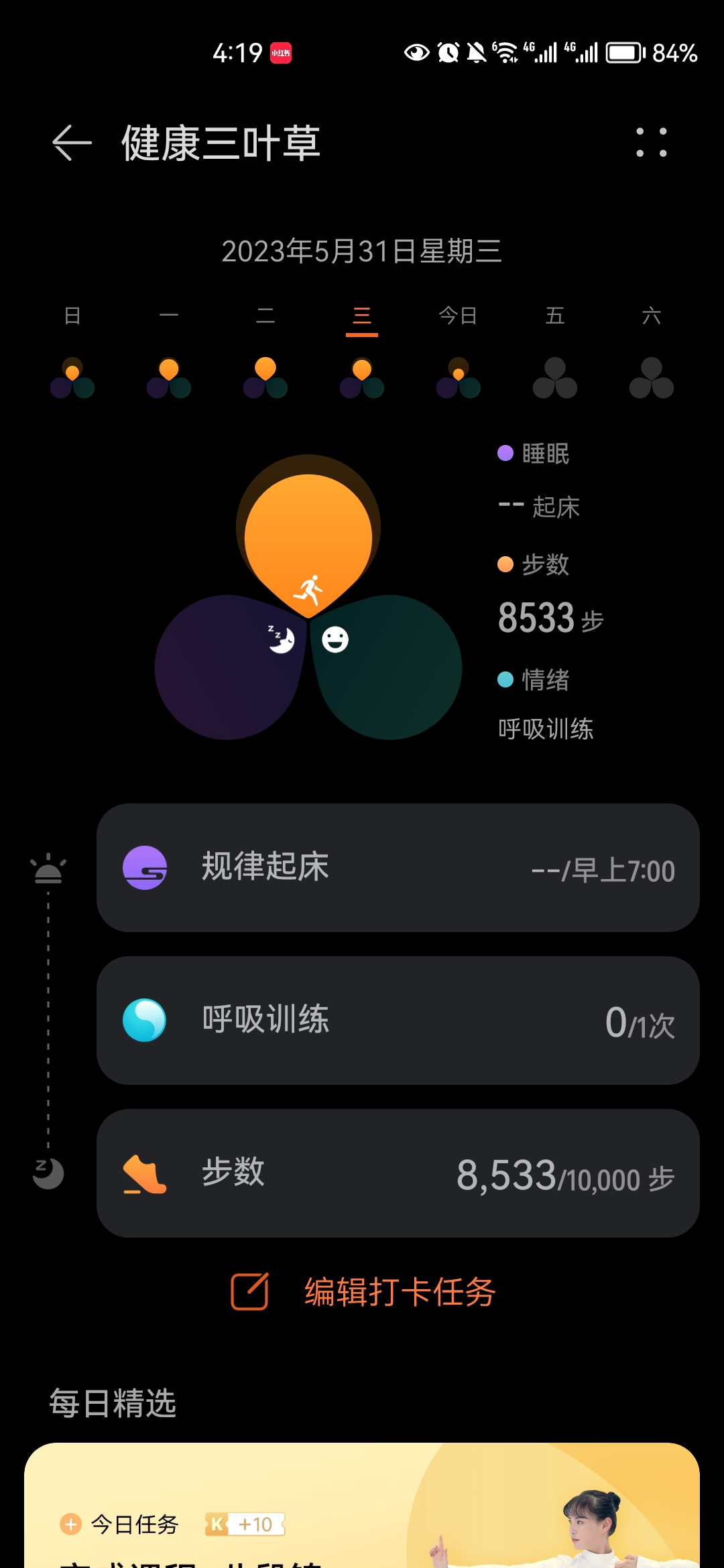Viewport: 724px width, 1568px height.
Task: Switch to today (今日) in the week strip
Action: [458, 348]
